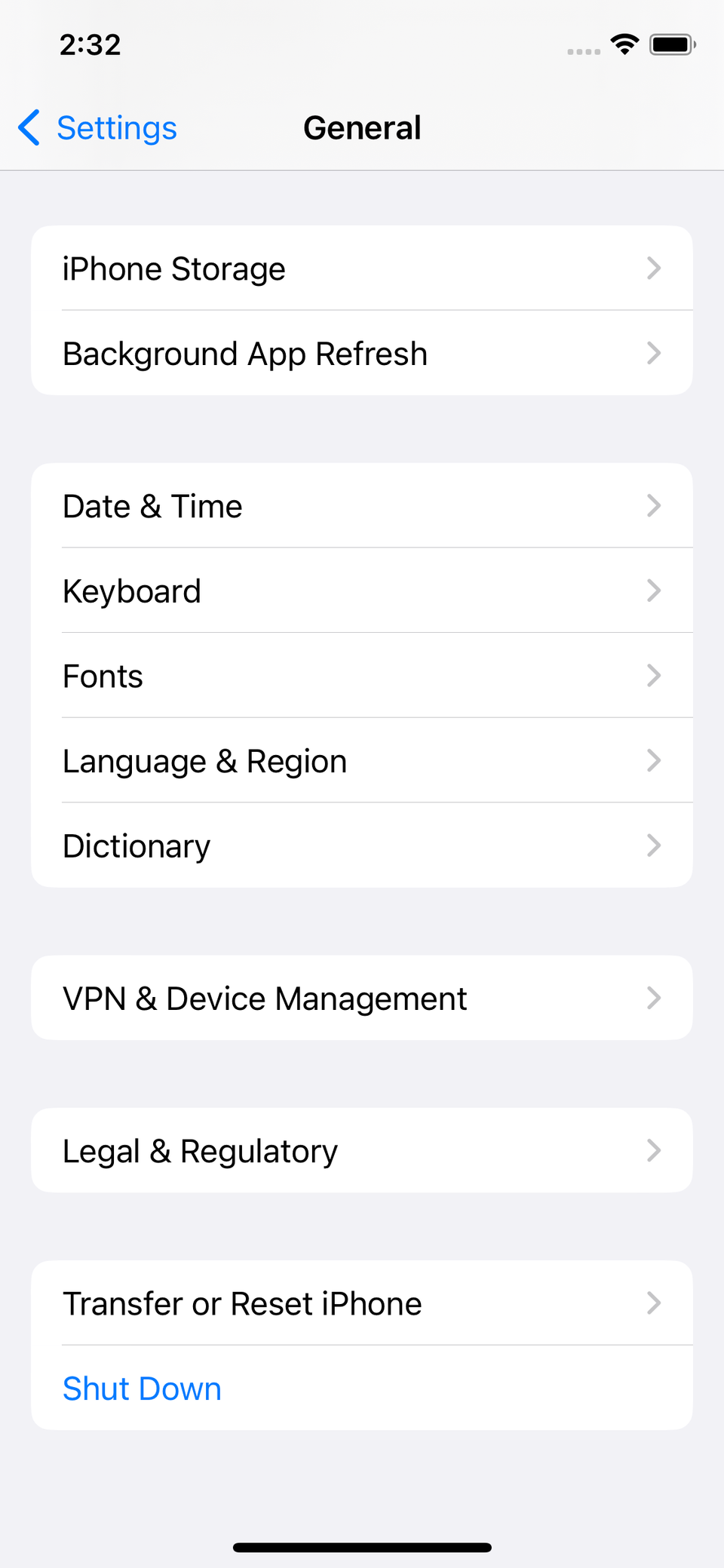
Task: Open Date & Time settings
Action: [362, 506]
